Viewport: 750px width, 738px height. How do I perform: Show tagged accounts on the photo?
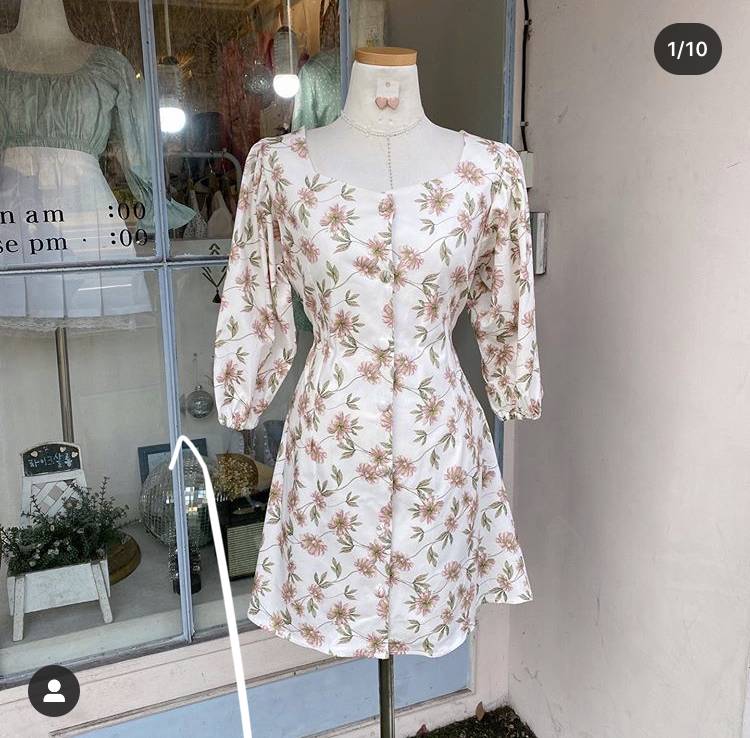coord(54,690)
